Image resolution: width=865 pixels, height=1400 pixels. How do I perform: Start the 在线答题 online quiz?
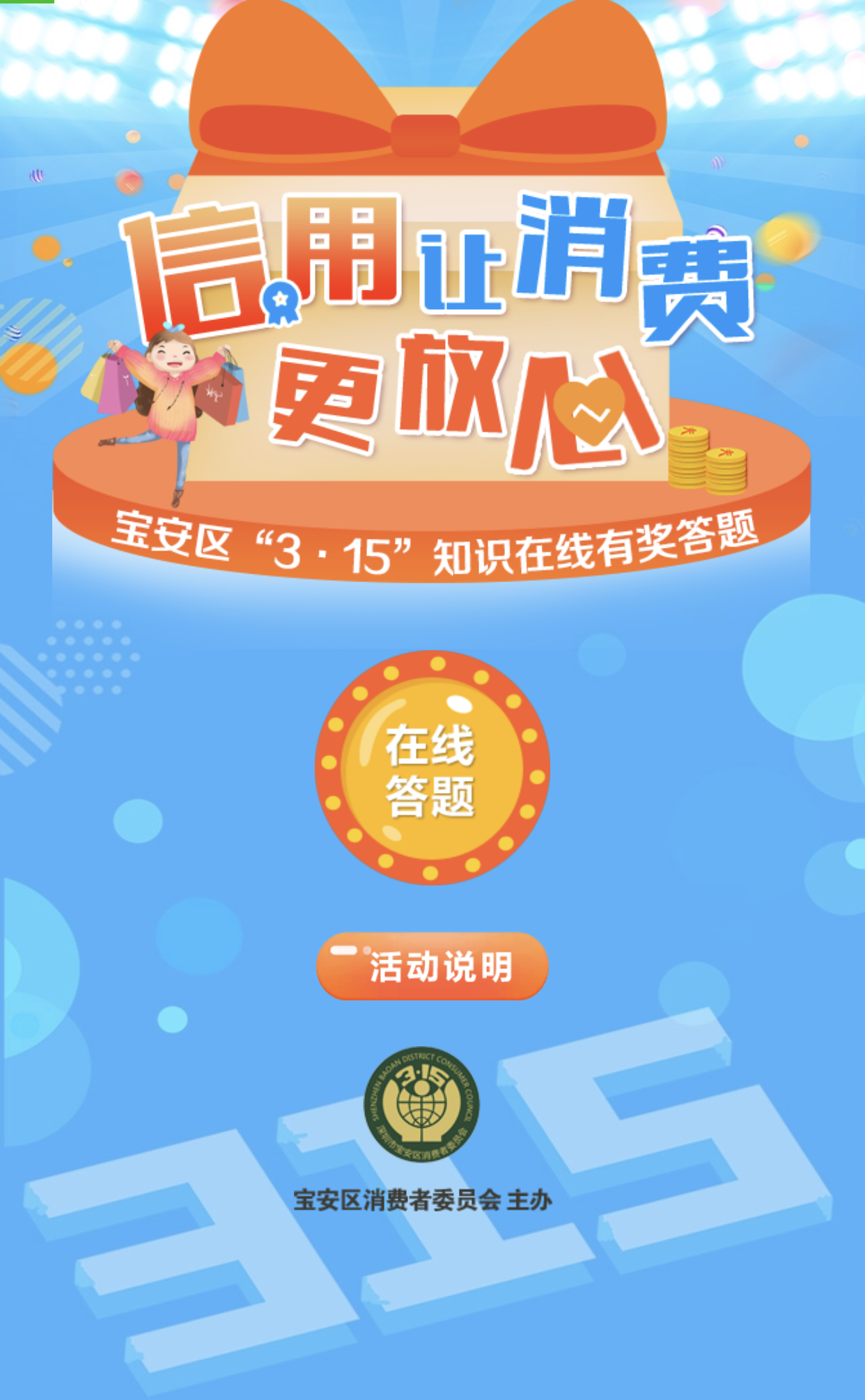coord(432,769)
